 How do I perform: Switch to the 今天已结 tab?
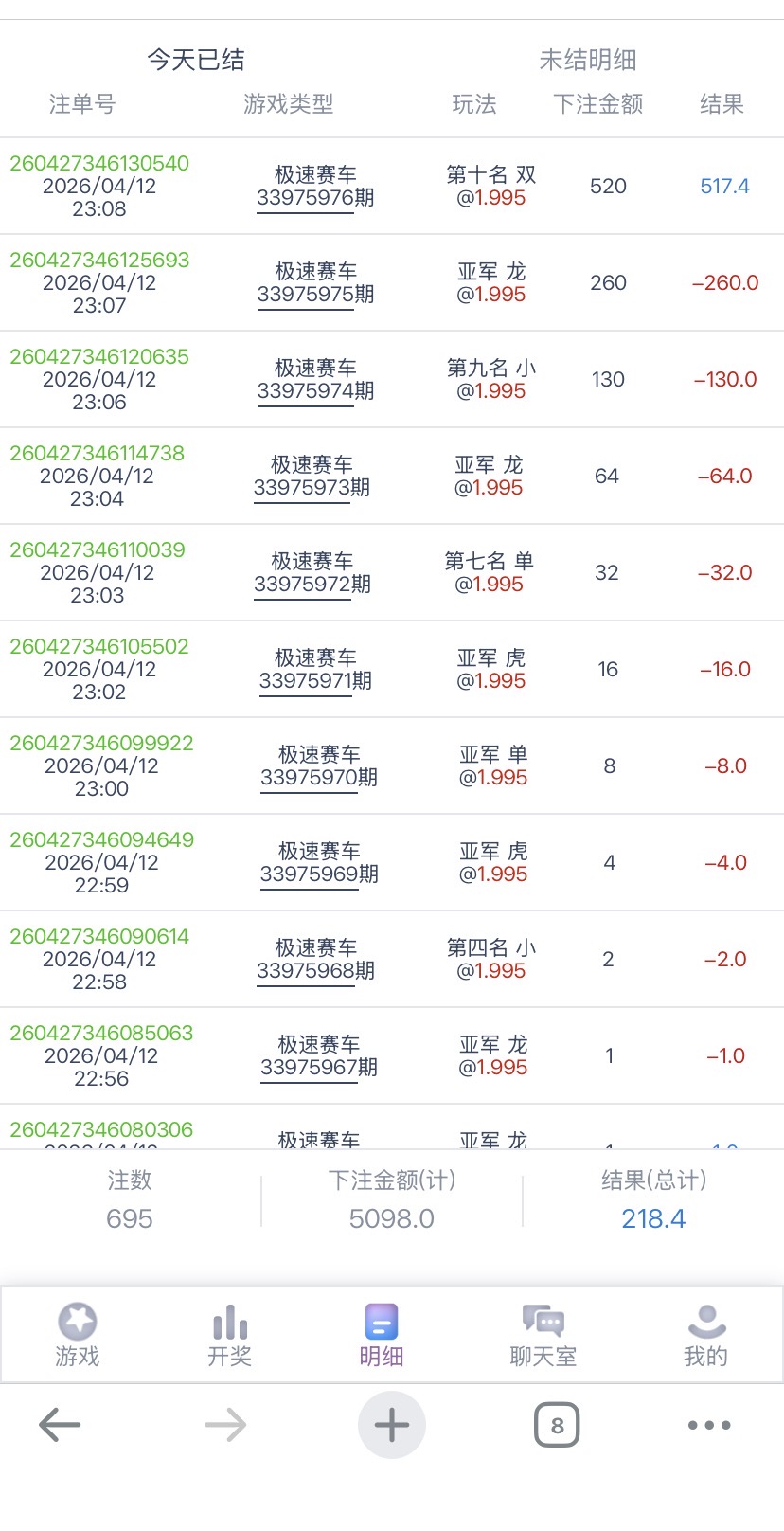[196, 60]
